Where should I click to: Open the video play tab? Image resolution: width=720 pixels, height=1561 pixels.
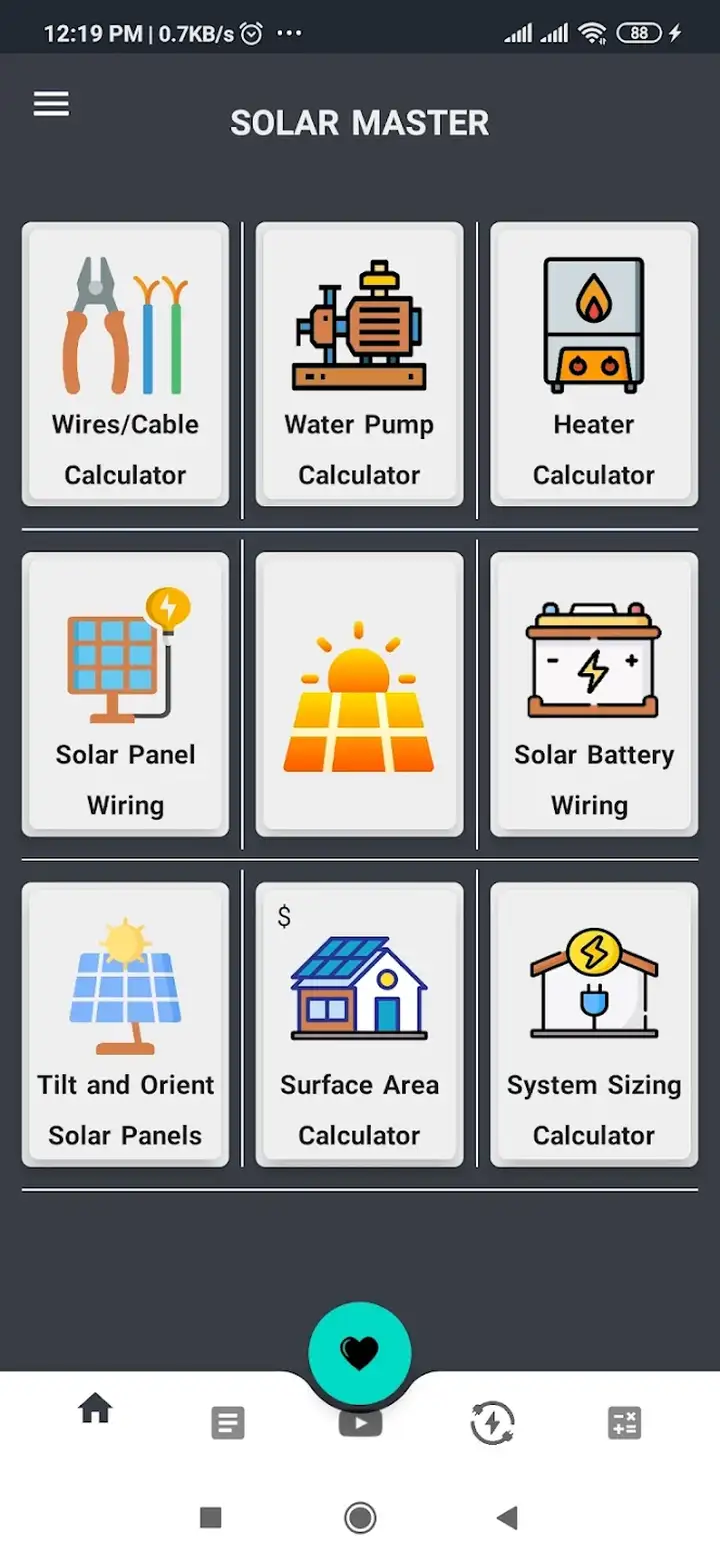click(x=360, y=1422)
